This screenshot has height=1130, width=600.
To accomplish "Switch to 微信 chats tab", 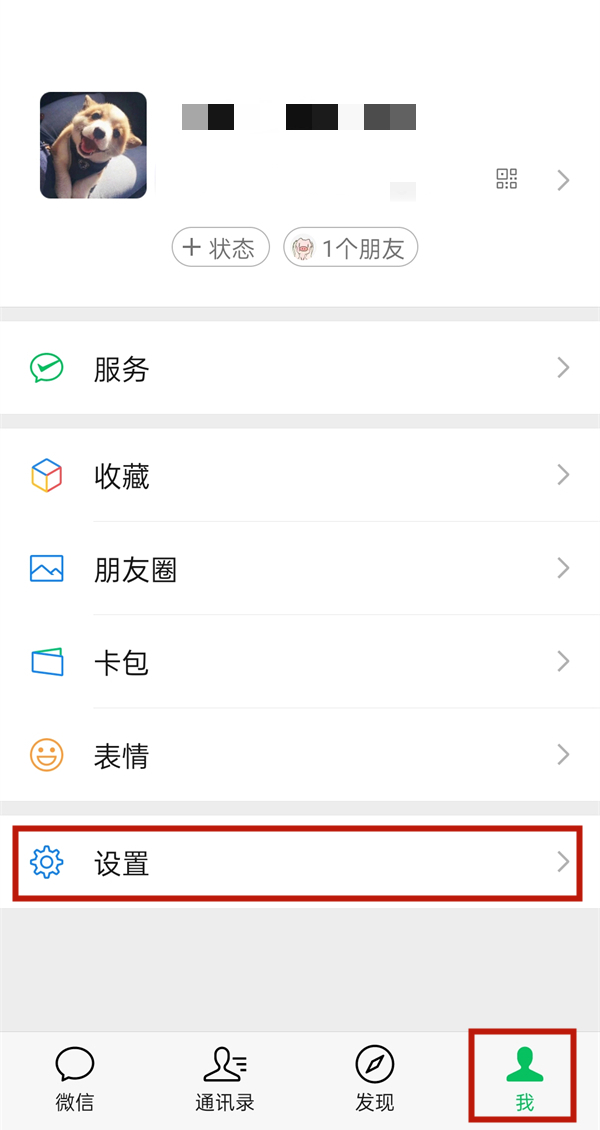I will (75, 1080).
